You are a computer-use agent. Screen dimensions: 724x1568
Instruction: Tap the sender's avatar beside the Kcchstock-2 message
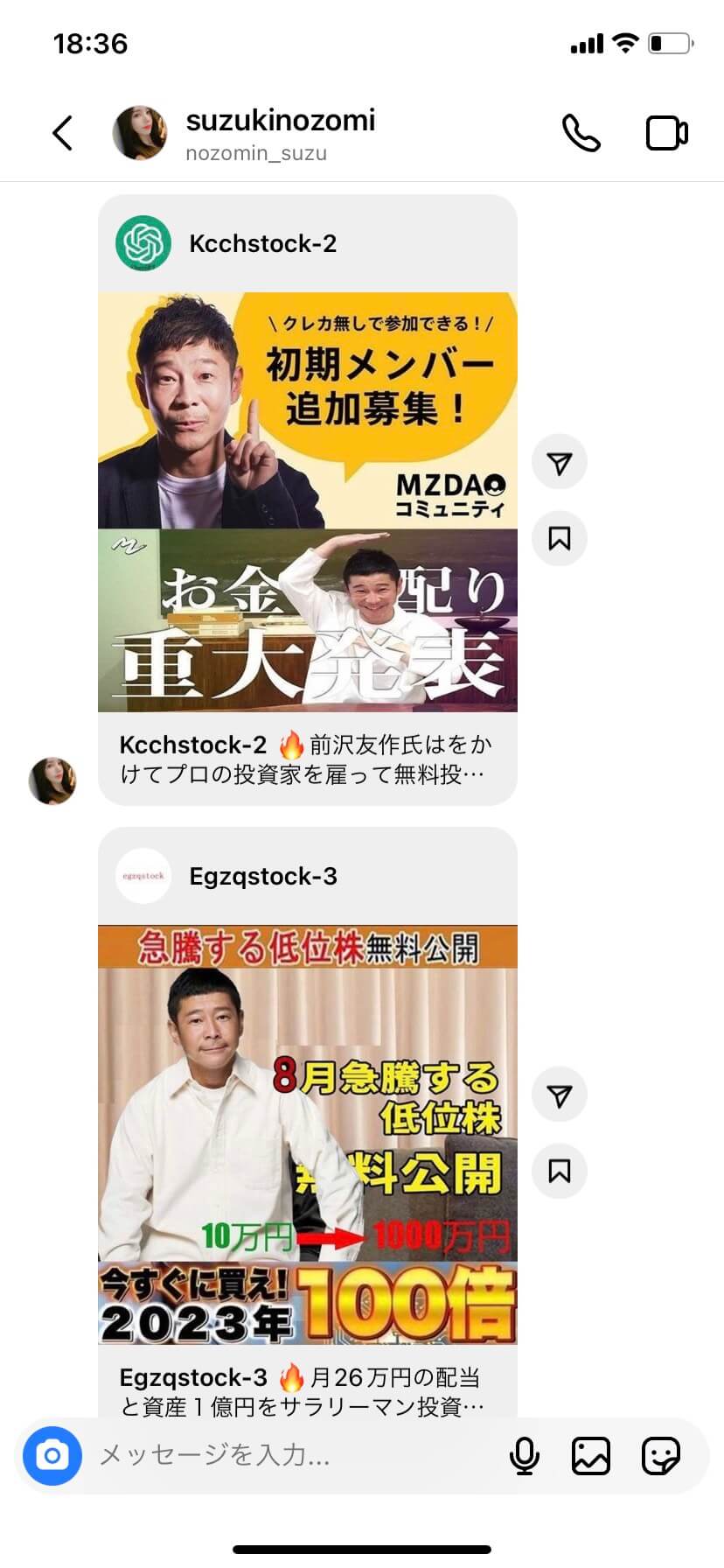(52, 780)
